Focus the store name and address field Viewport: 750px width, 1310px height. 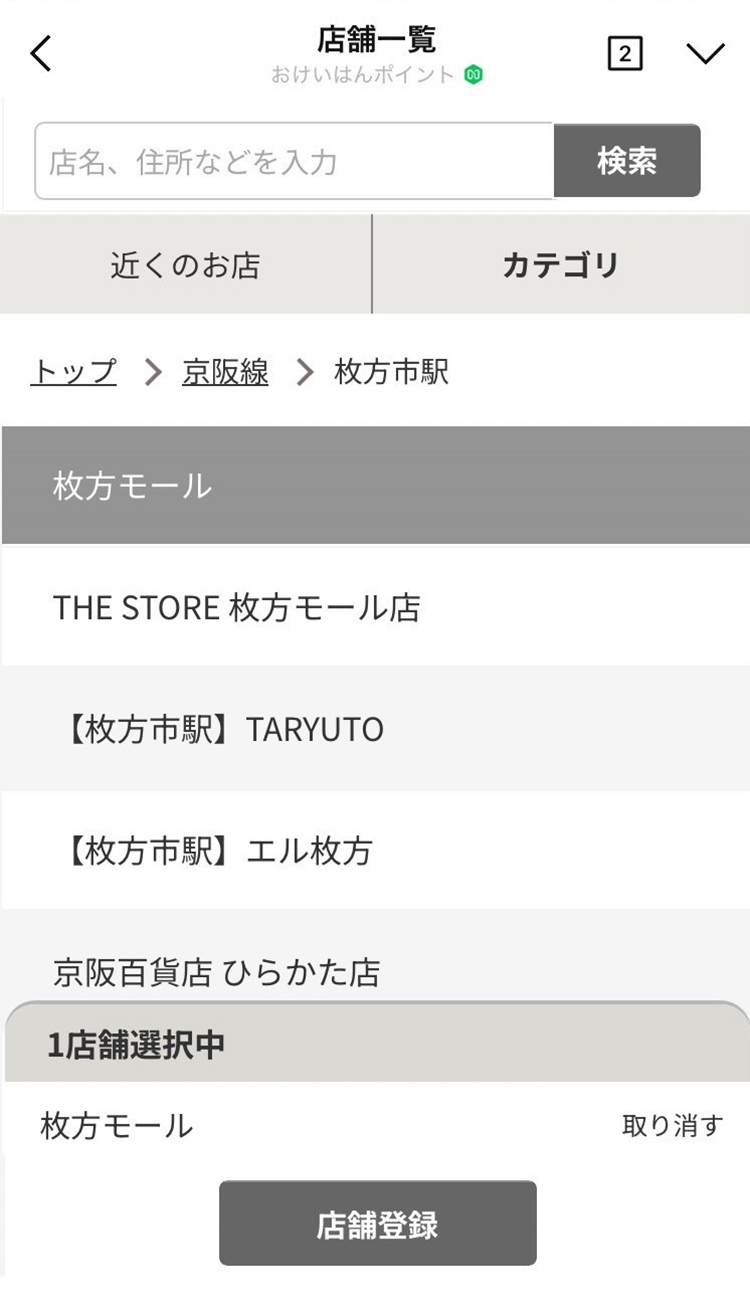(x=294, y=162)
